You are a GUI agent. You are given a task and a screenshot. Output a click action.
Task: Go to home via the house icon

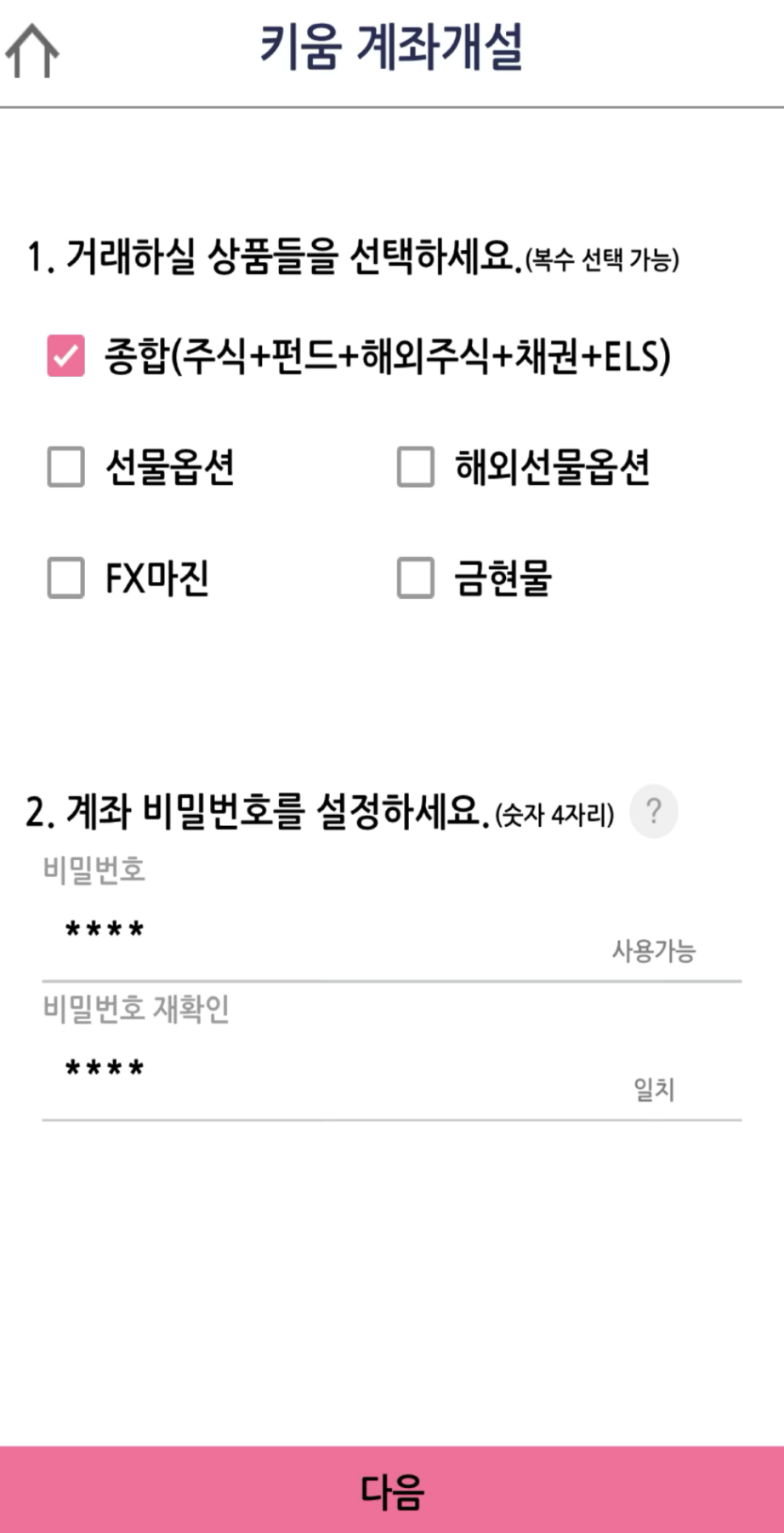[x=32, y=51]
